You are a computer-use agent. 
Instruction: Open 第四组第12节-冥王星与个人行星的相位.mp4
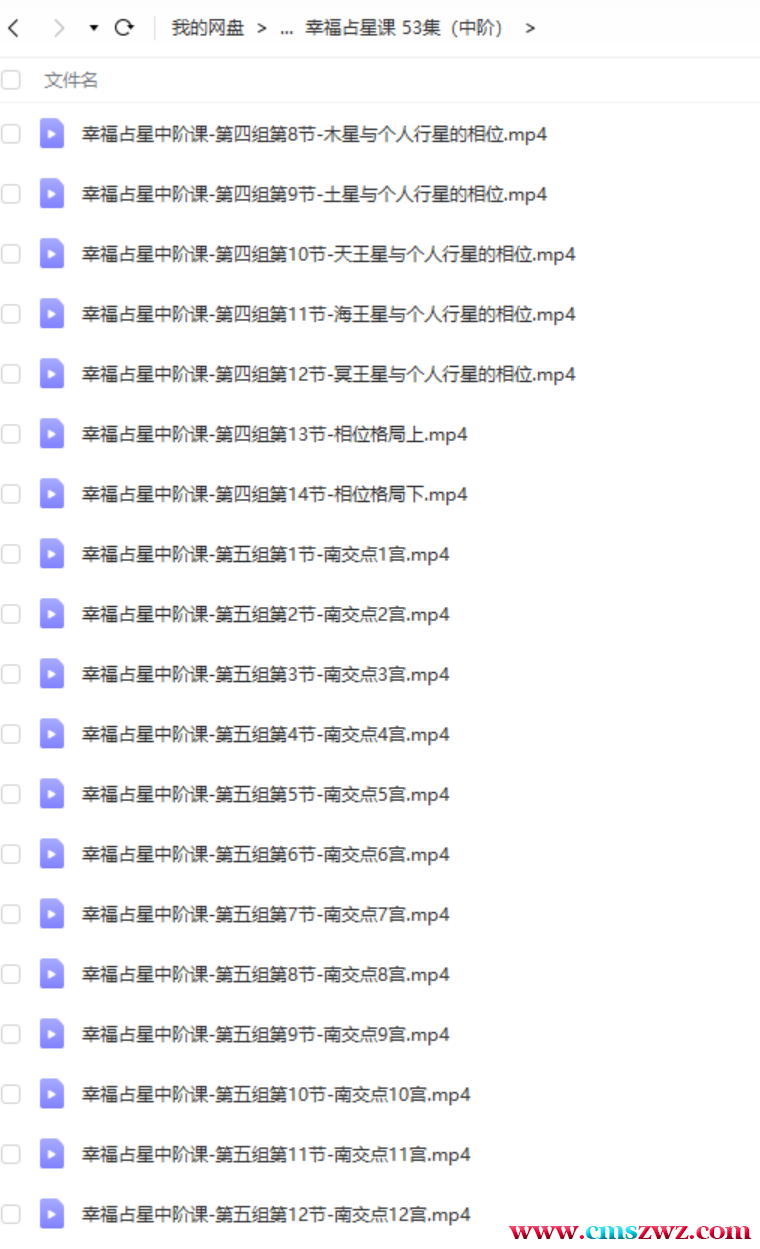pos(328,374)
